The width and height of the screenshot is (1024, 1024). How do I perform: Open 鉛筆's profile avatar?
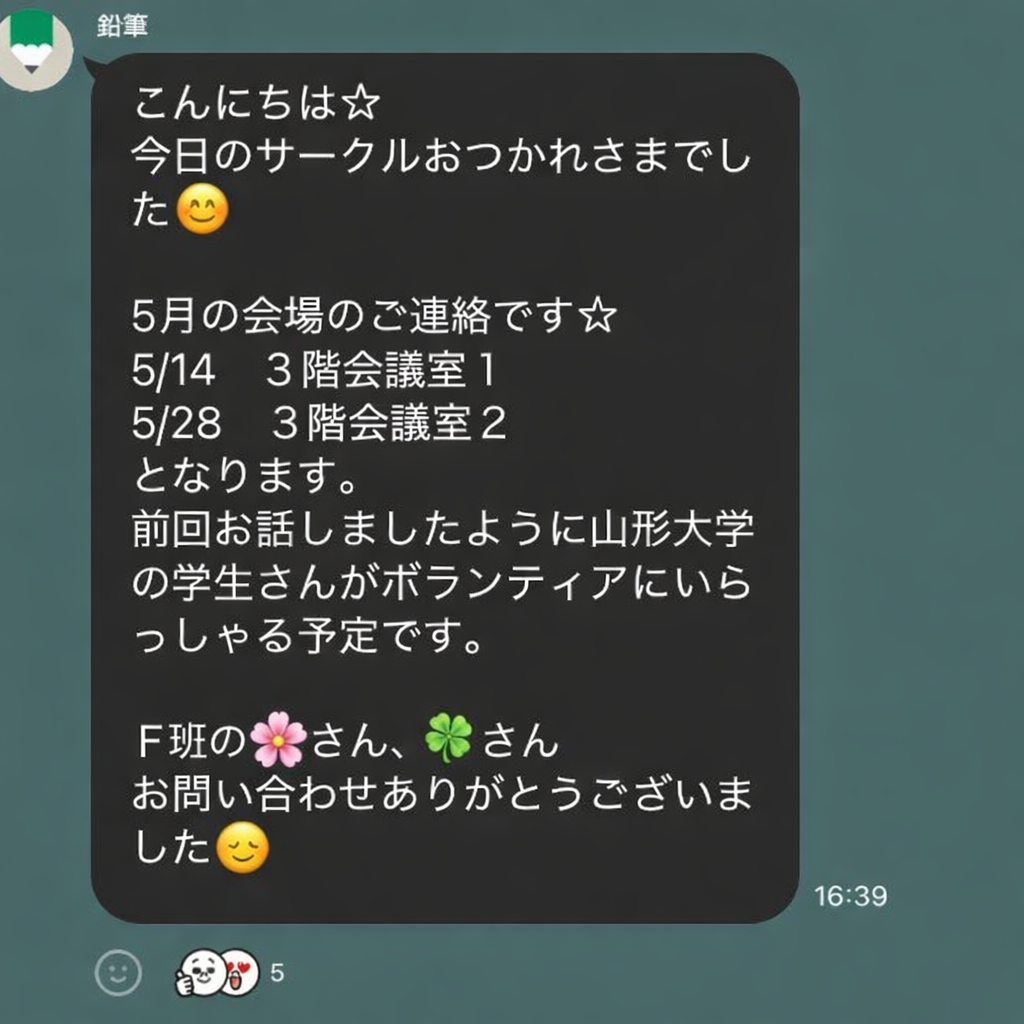pyautogui.click(x=37, y=47)
